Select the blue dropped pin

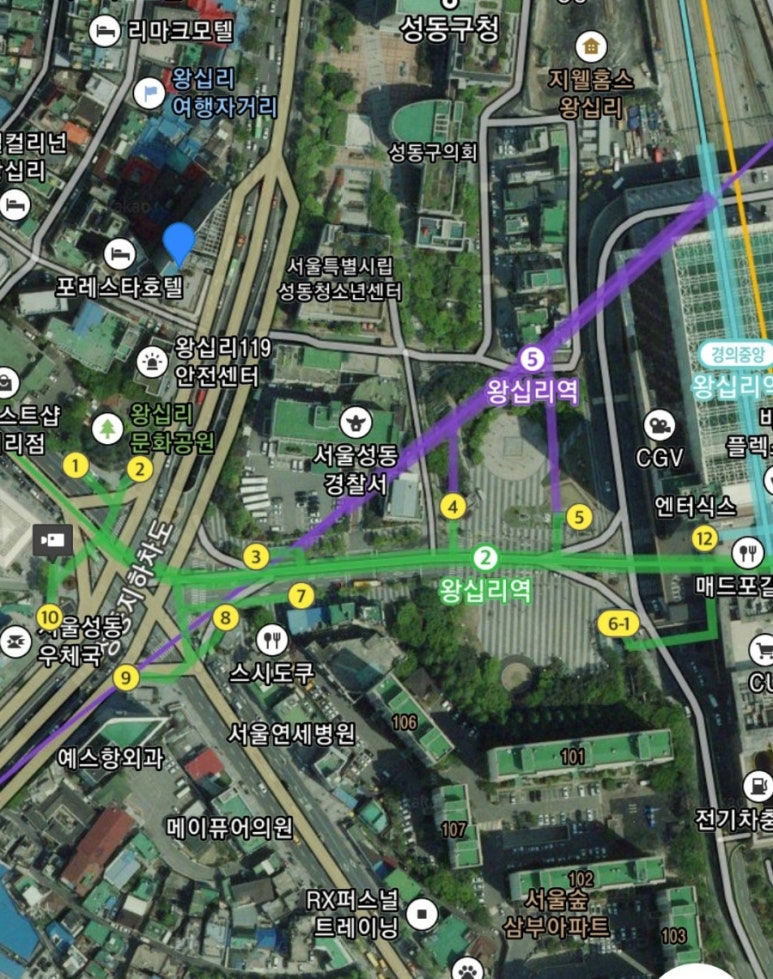click(179, 242)
